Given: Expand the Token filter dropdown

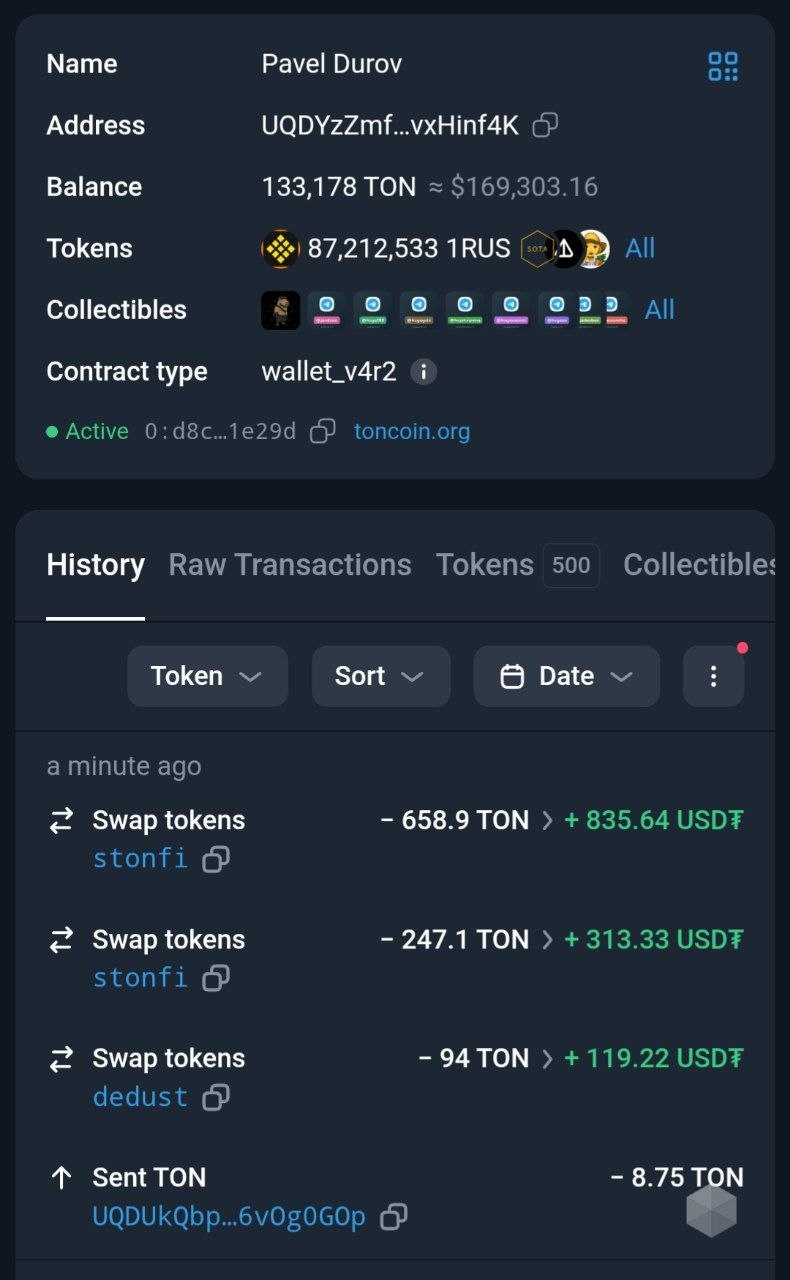Looking at the screenshot, I should click(207, 676).
